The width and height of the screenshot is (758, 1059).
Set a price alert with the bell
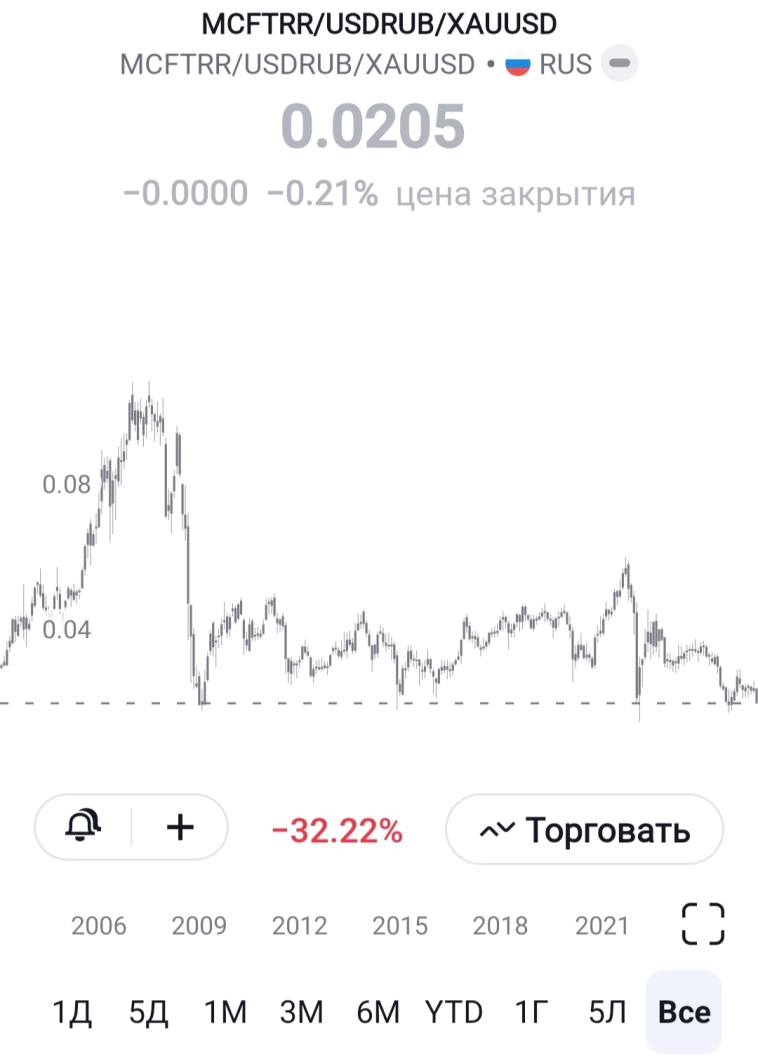coord(84,828)
